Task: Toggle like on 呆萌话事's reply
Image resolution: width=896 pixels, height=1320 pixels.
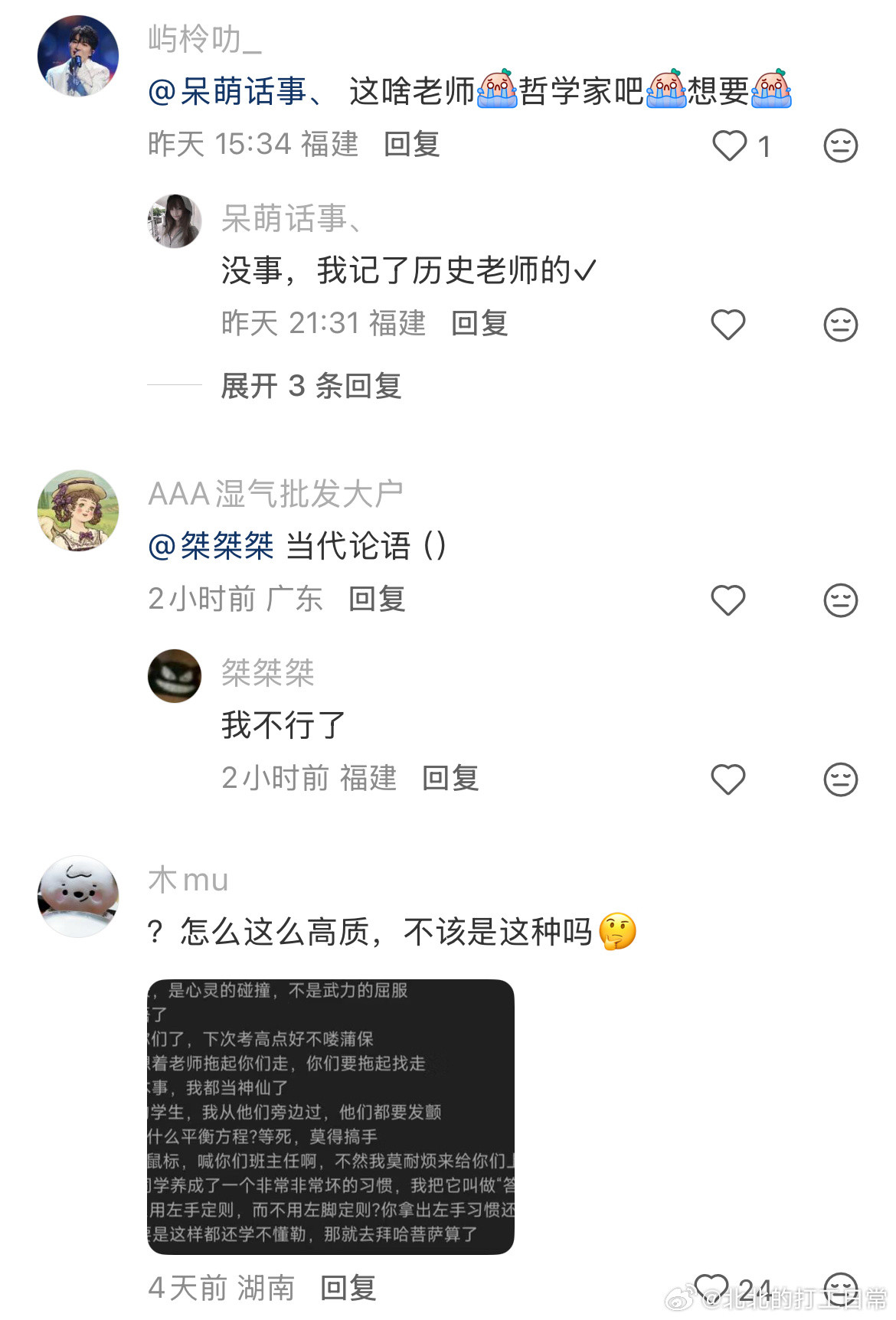Action: (729, 325)
